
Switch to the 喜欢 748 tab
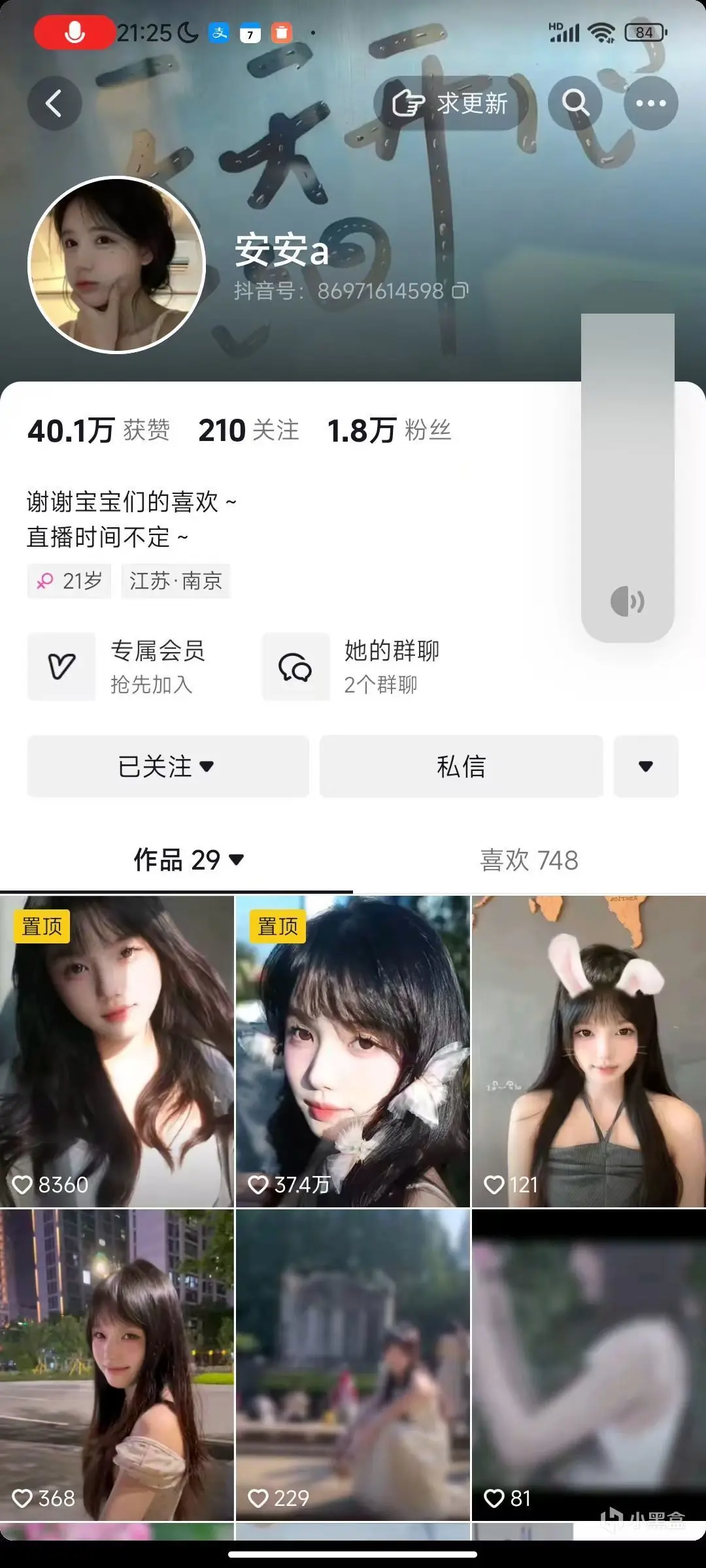[529, 860]
